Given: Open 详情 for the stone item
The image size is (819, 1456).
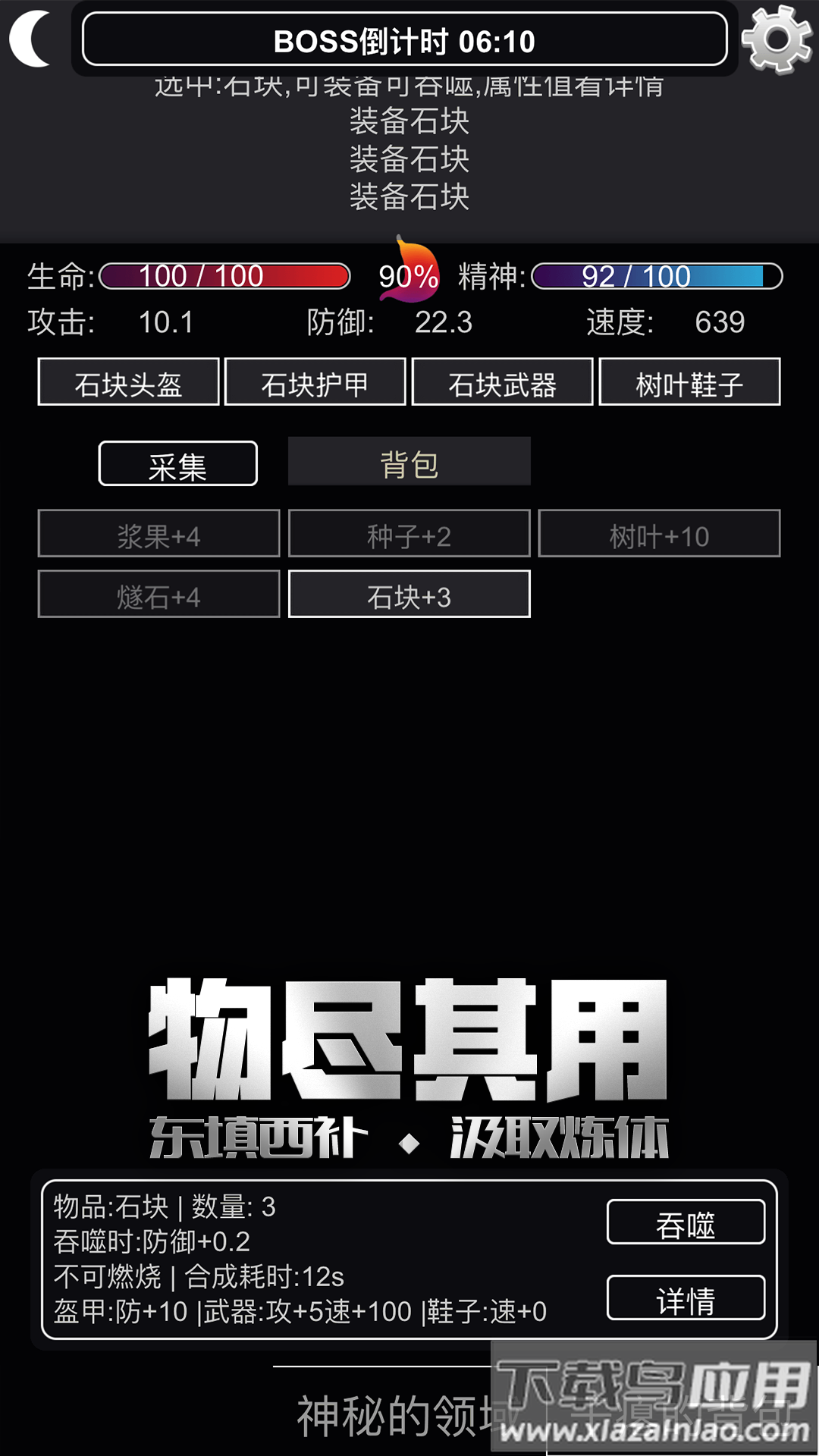Looking at the screenshot, I should [686, 1298].
